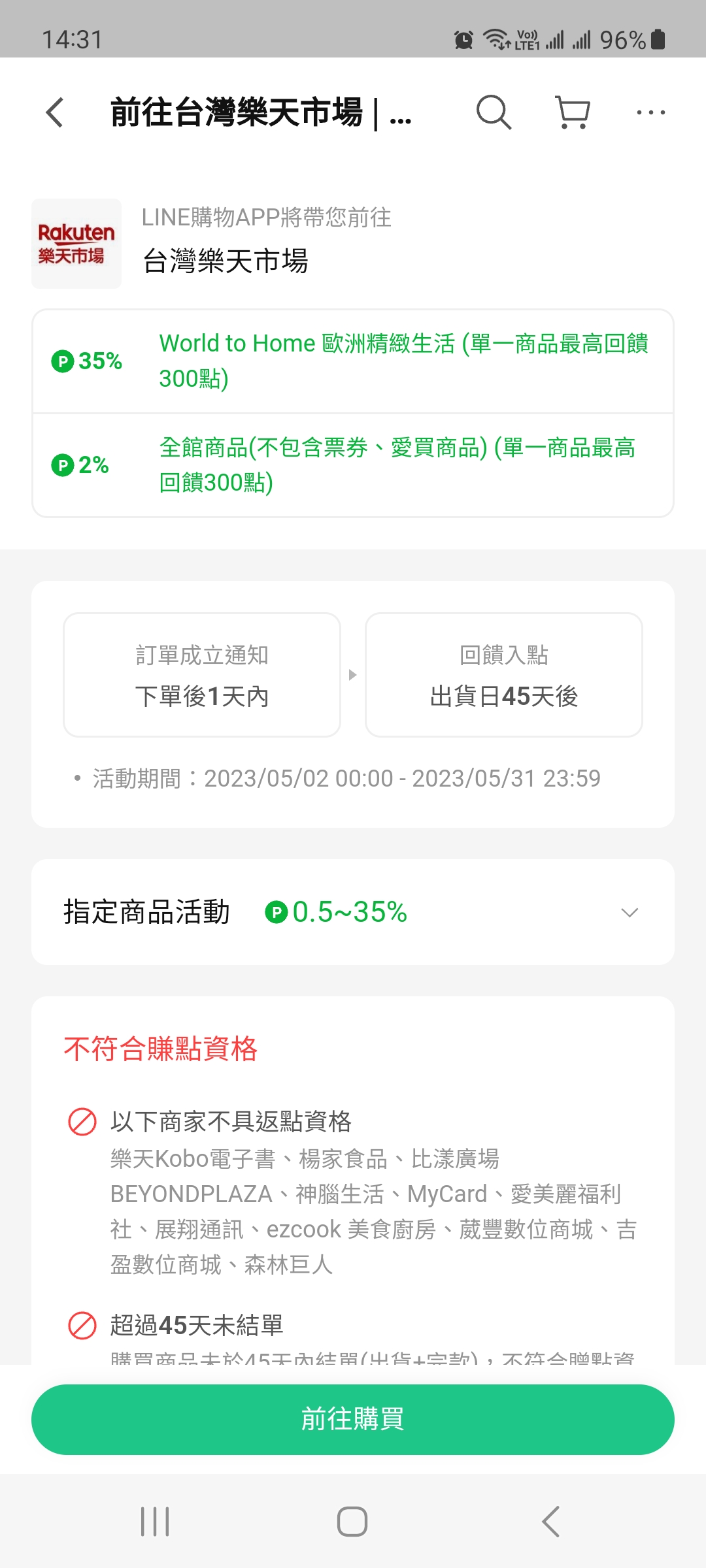Open the system recent apps view

click(x=155, y=1522)
